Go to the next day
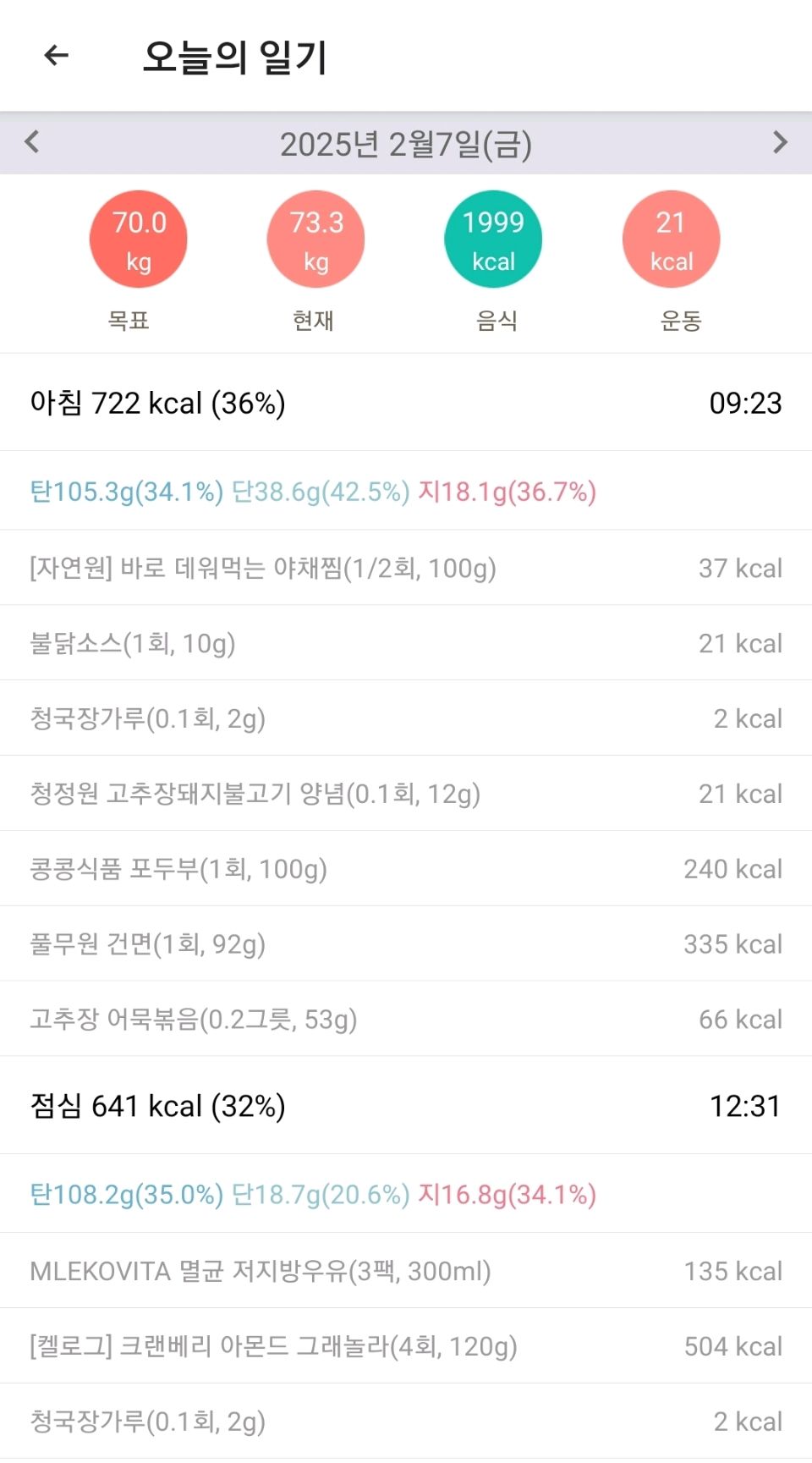This screenshot has height=1463, width=812. 780,142
